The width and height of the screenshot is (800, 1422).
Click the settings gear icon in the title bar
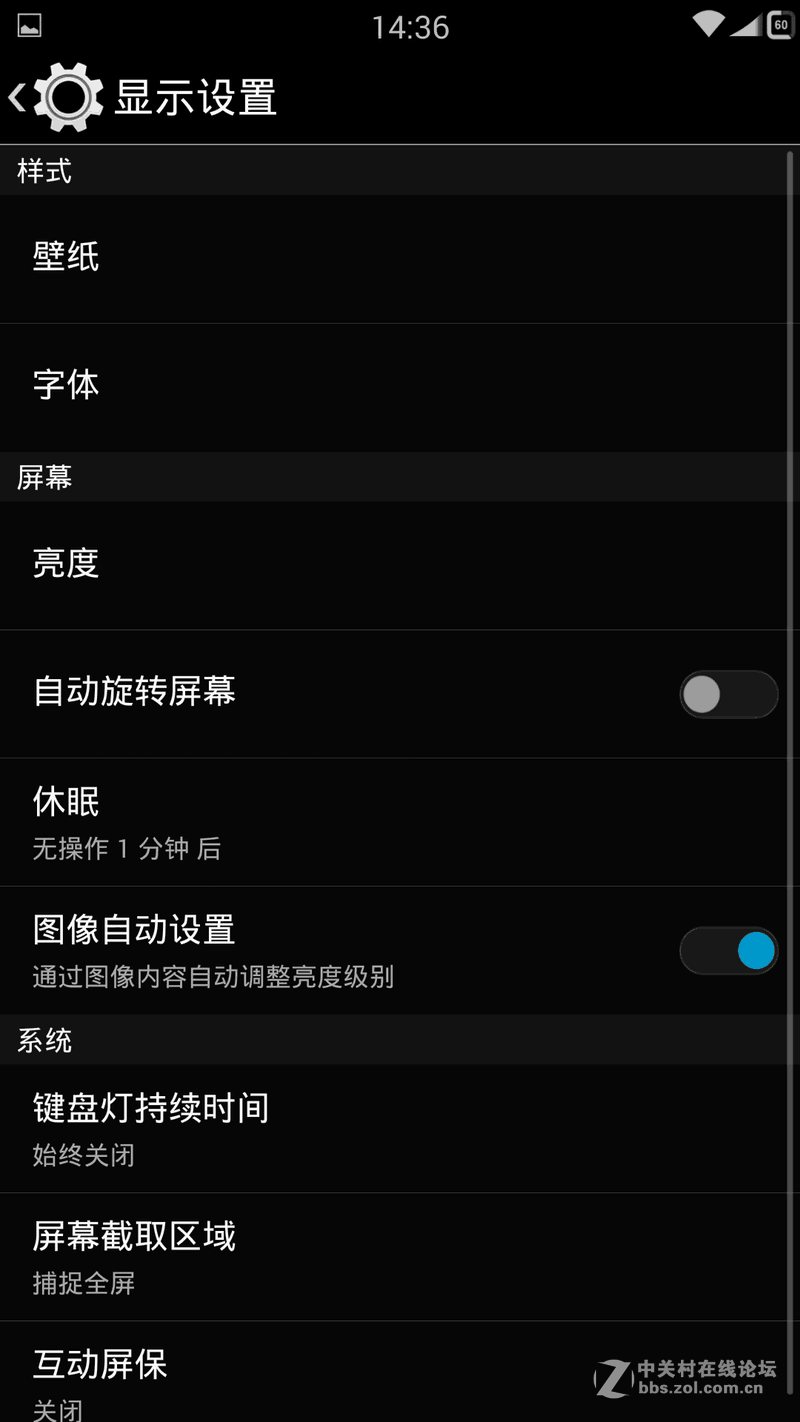[66, 96]
